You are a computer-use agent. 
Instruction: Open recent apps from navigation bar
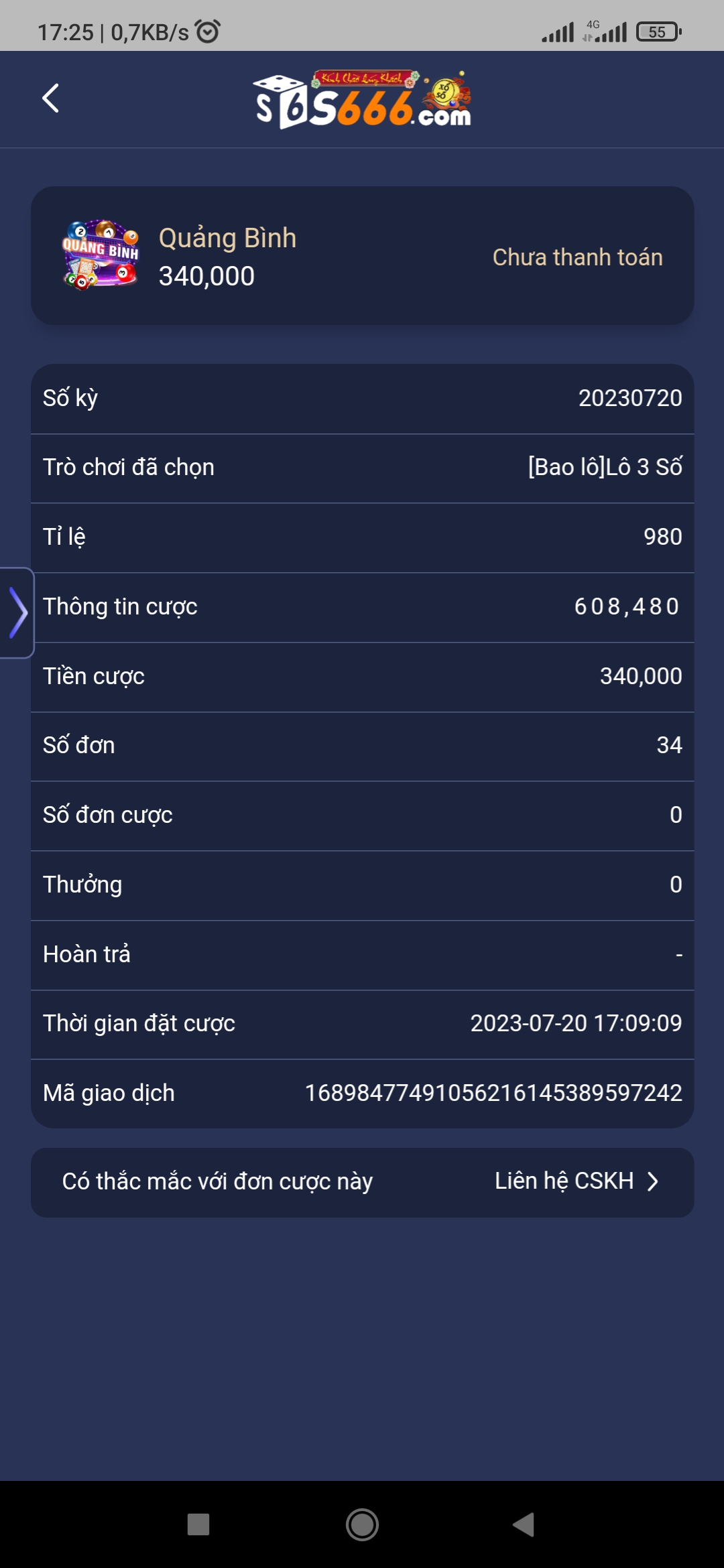198,1524
